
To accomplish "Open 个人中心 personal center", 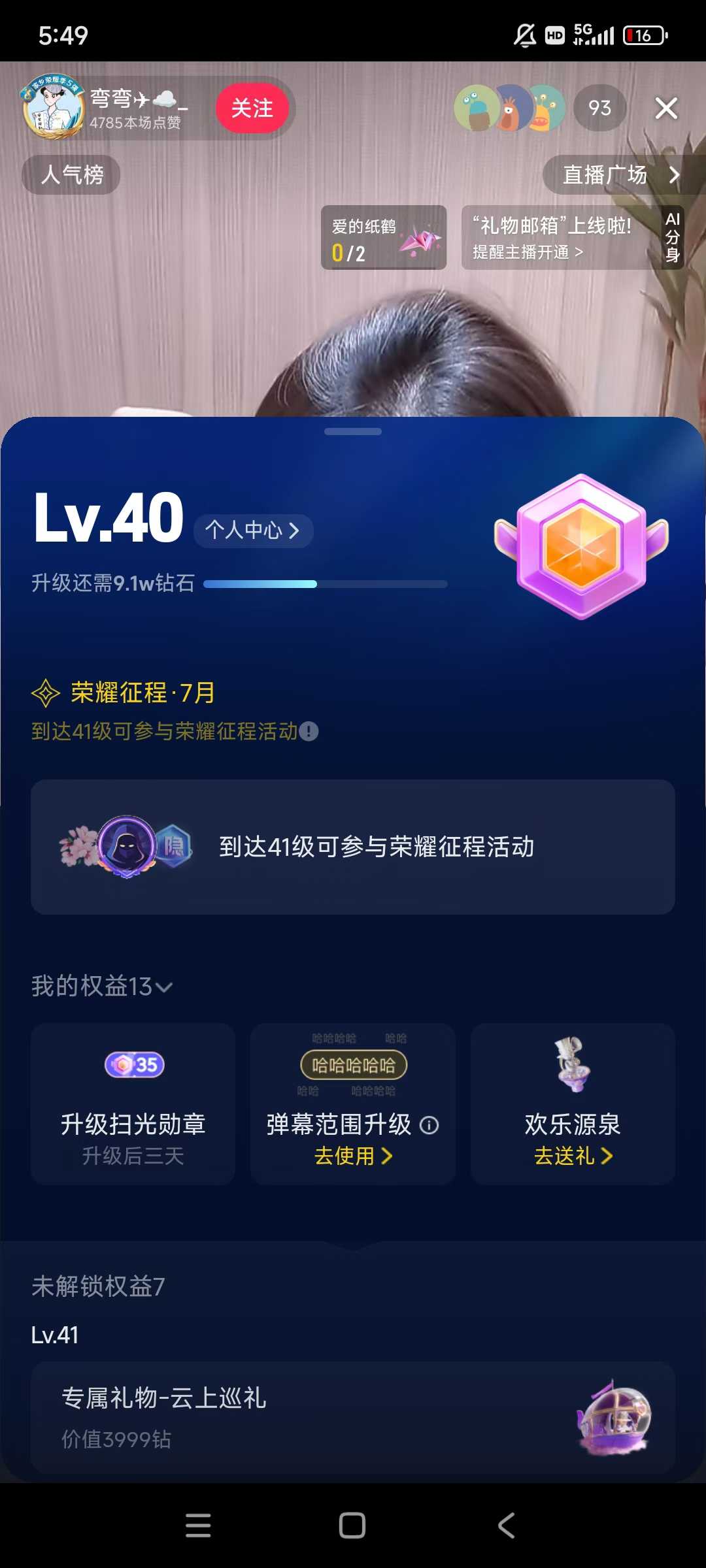I will 253,530.
